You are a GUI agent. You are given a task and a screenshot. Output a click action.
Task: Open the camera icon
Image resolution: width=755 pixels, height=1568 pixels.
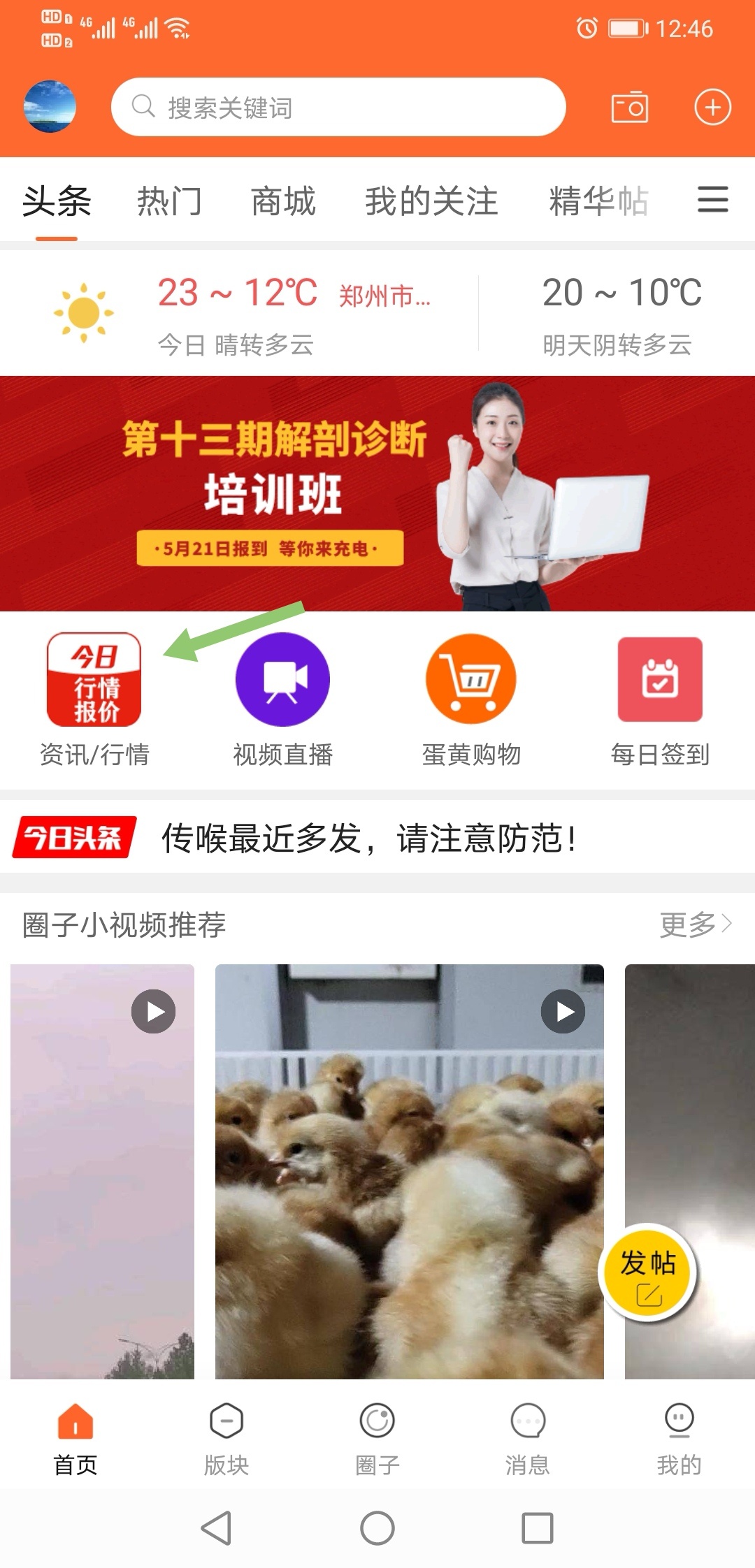(x=629, y=107)
